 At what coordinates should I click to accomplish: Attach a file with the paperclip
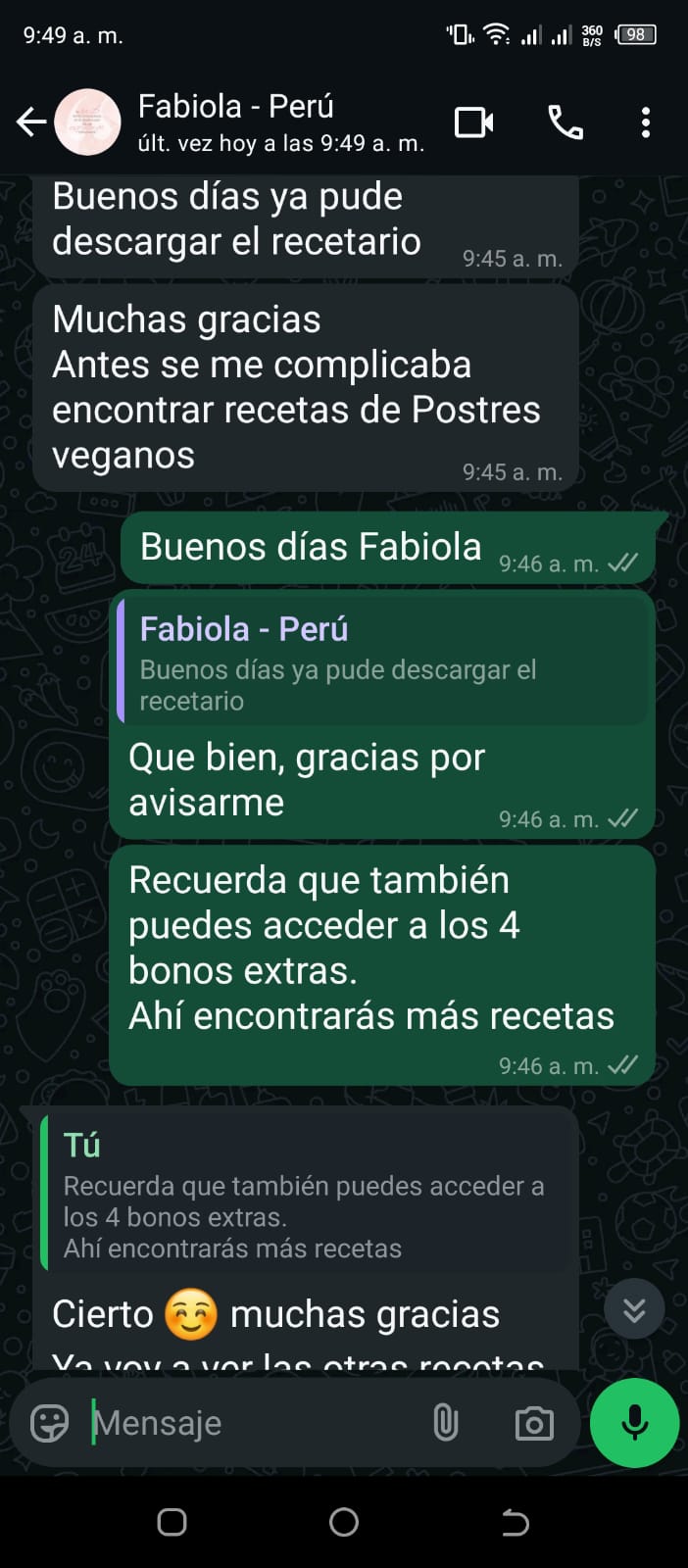445,1423
